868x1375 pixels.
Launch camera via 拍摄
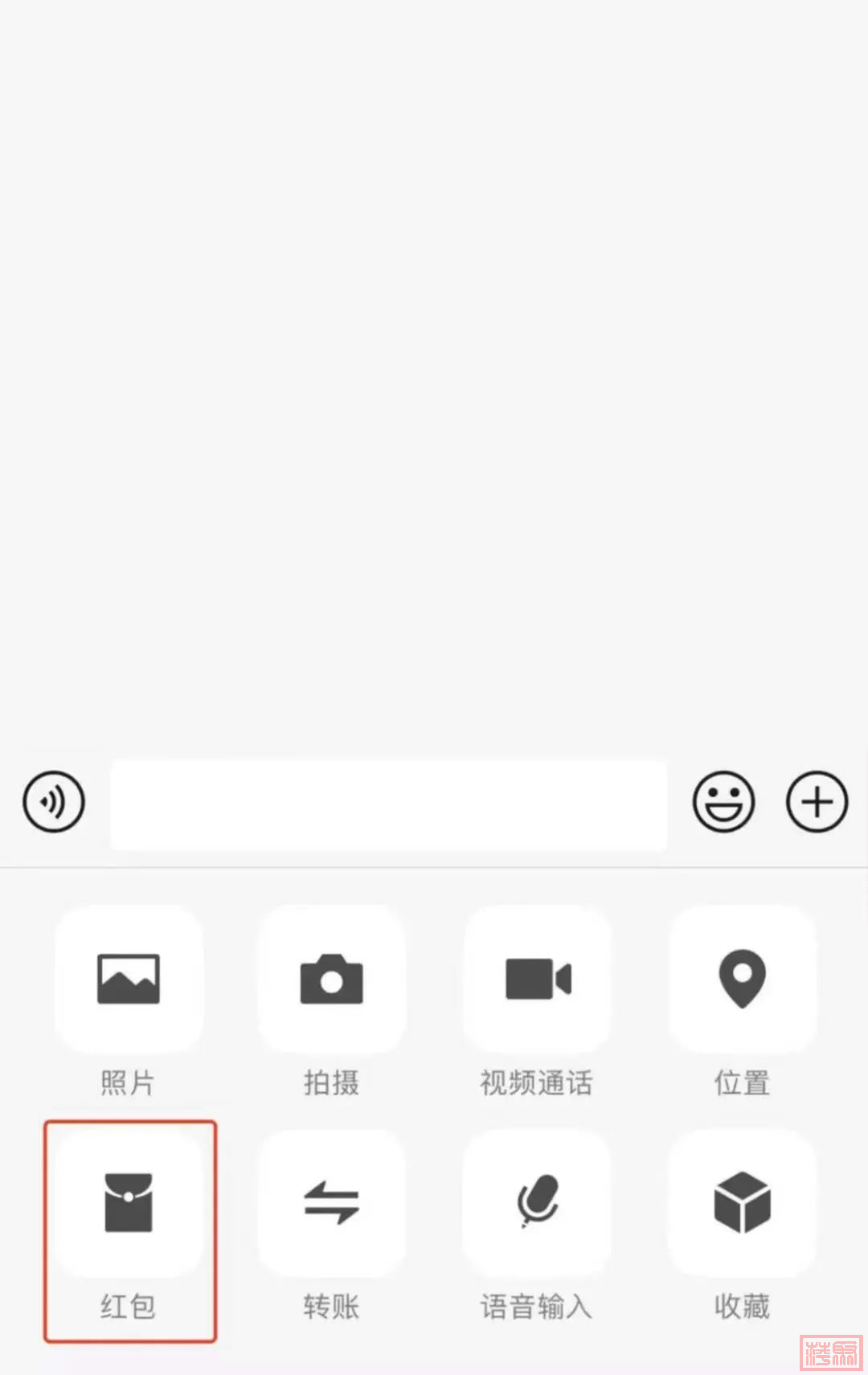coord(331,979)
